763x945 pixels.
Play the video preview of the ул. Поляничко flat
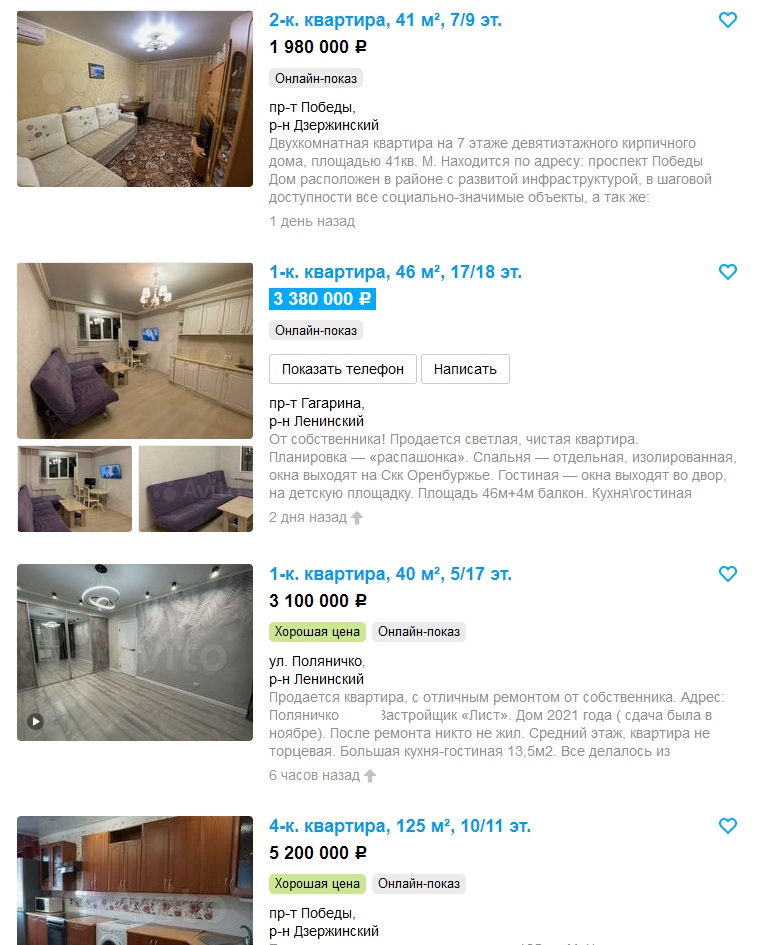[x=35, y=720]
